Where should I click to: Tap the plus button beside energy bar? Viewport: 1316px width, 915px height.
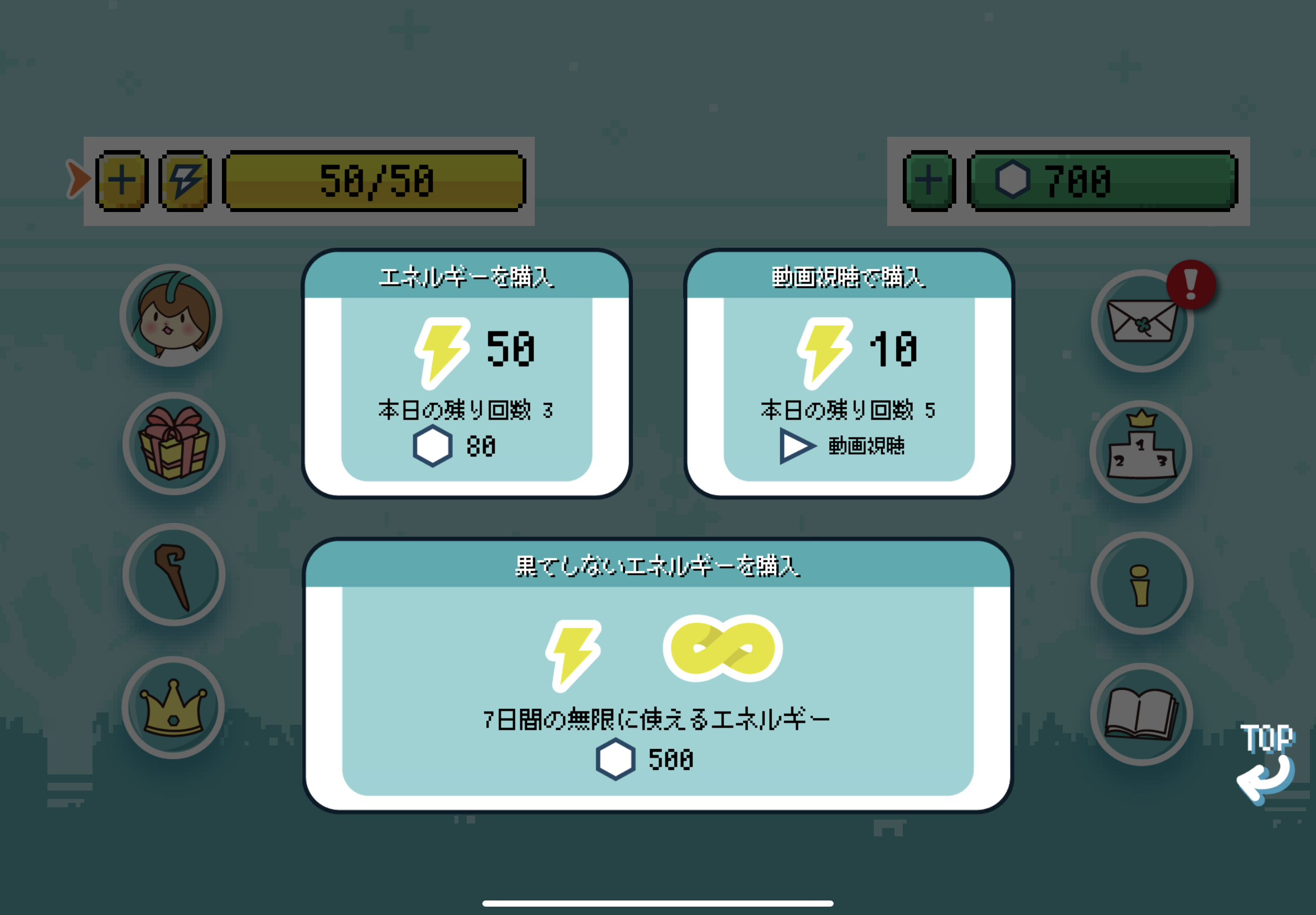[122, 181]
